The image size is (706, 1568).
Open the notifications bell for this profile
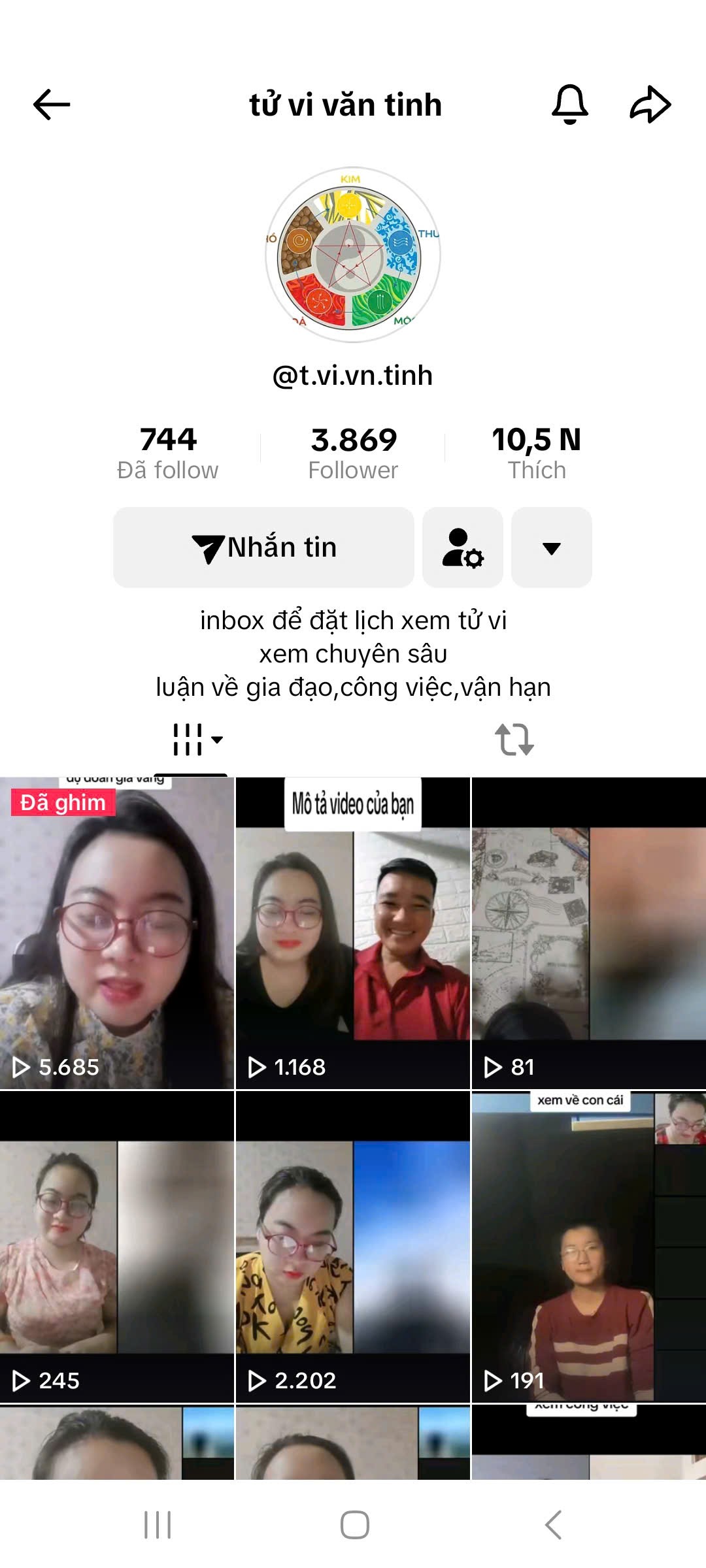pos(570,105)
